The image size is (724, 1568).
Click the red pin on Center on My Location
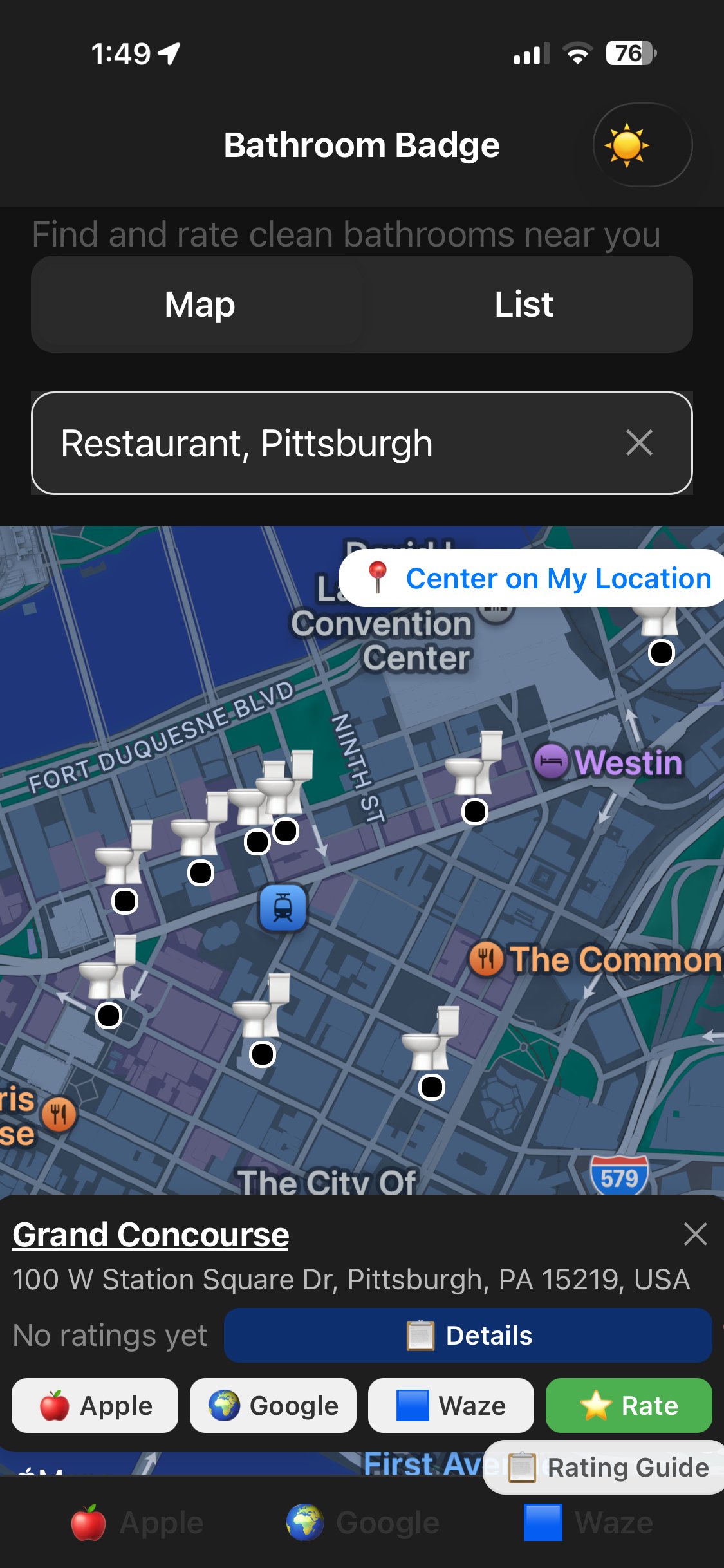tap(380, 577)
